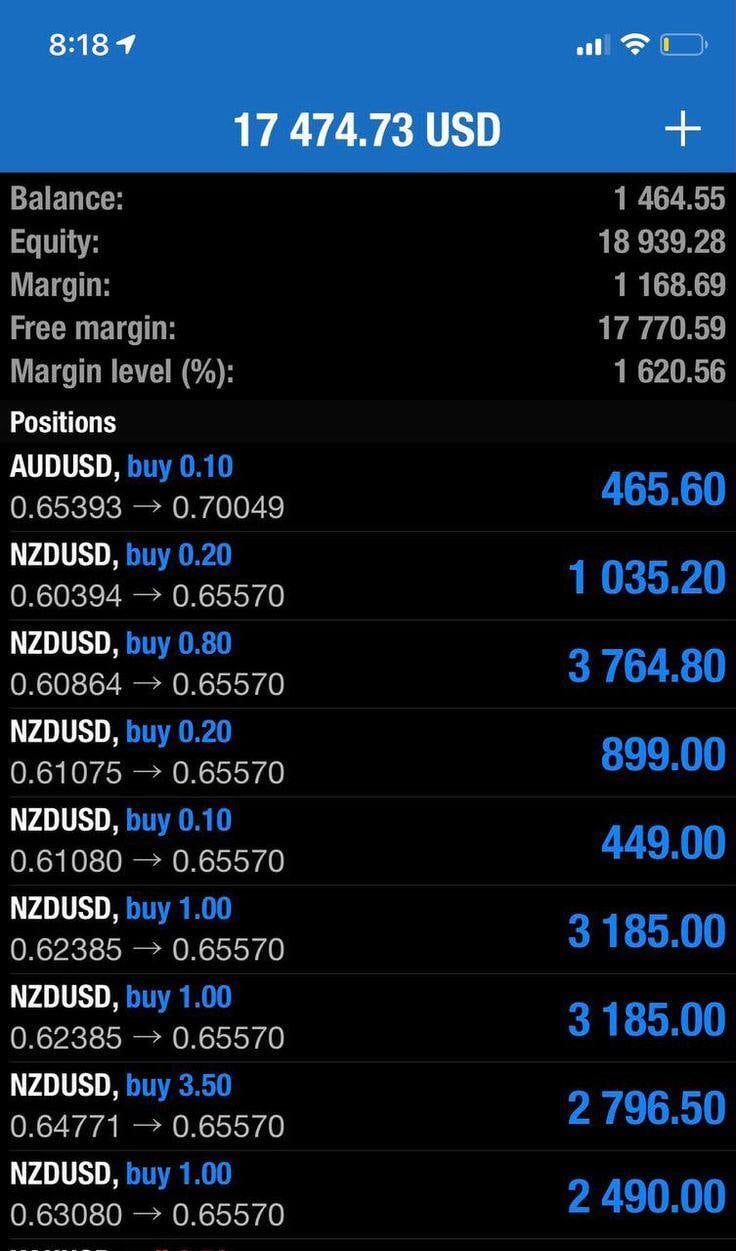Tap the clock showing 8:18

click(76, 44)
